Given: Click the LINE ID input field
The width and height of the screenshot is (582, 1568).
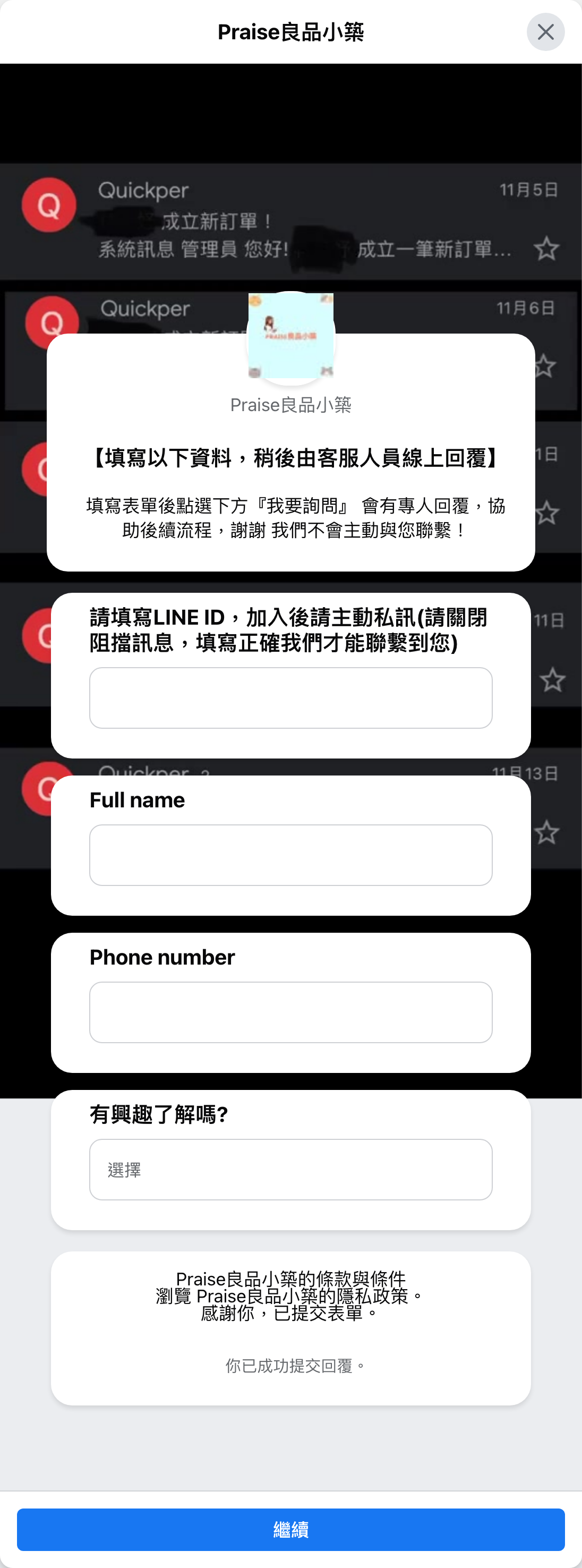Looking at the screenshot, I should [x=290, y=697].
